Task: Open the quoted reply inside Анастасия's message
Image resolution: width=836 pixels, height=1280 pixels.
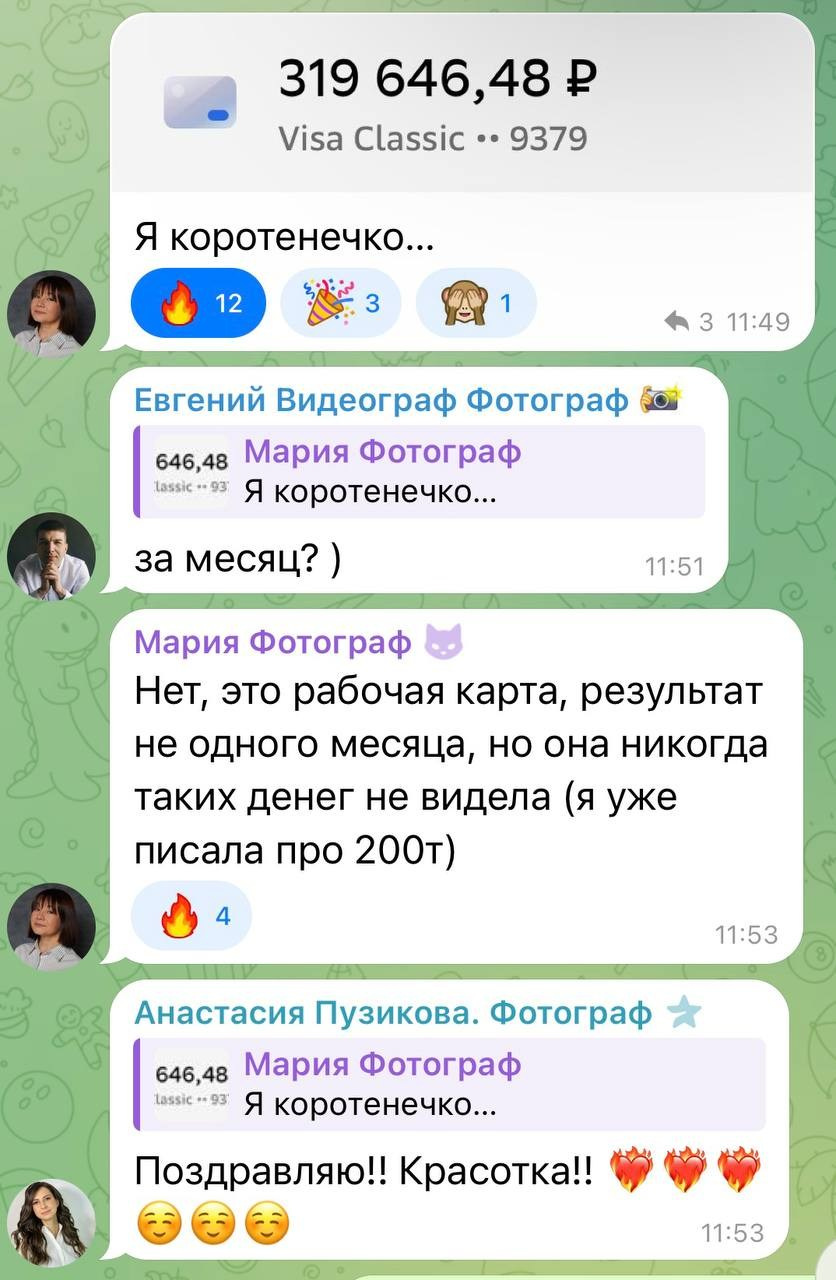Action: tap(420, 1084)
